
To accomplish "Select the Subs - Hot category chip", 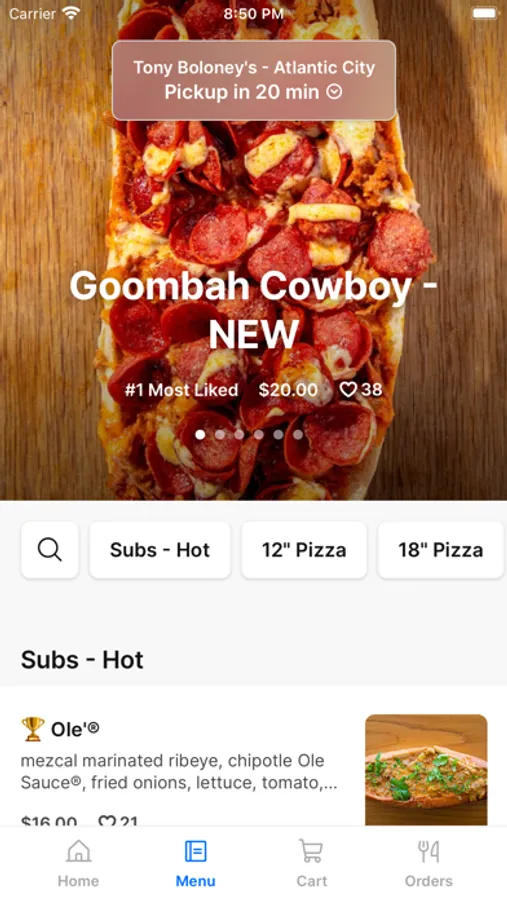I will pyautogui.click(x=160, y=550).
